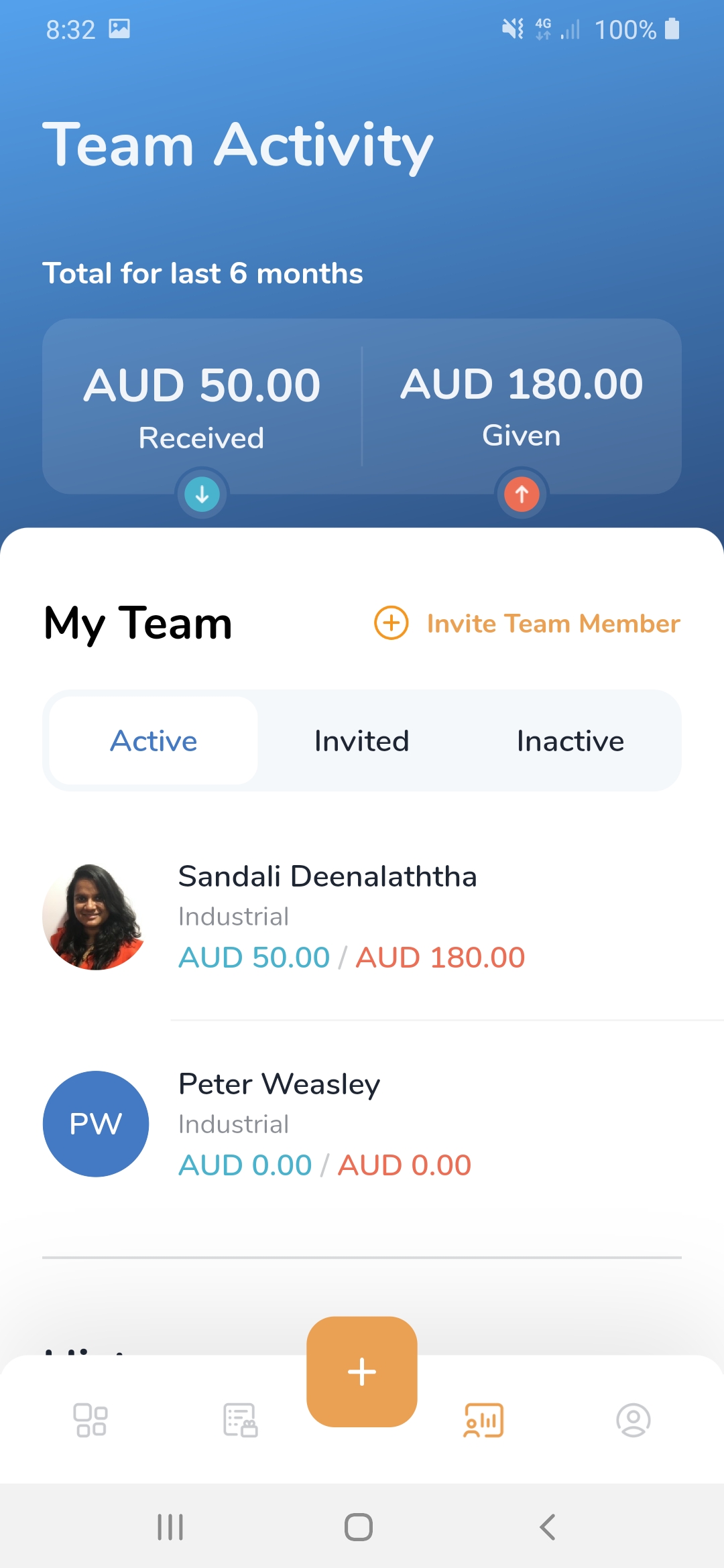Open Peter Weasley's team member row
Image resolution: width=724 pixels, height=1568 pixels.
pyautogui.click(x=362, y=1124)
